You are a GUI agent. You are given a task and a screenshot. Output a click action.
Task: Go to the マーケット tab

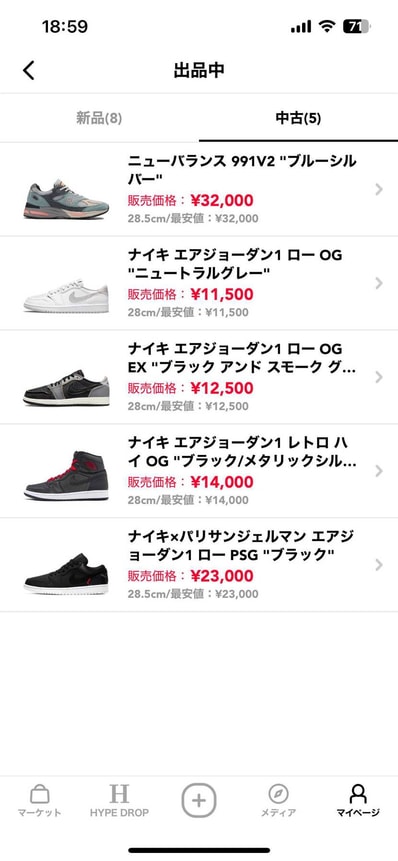(40, 801)
